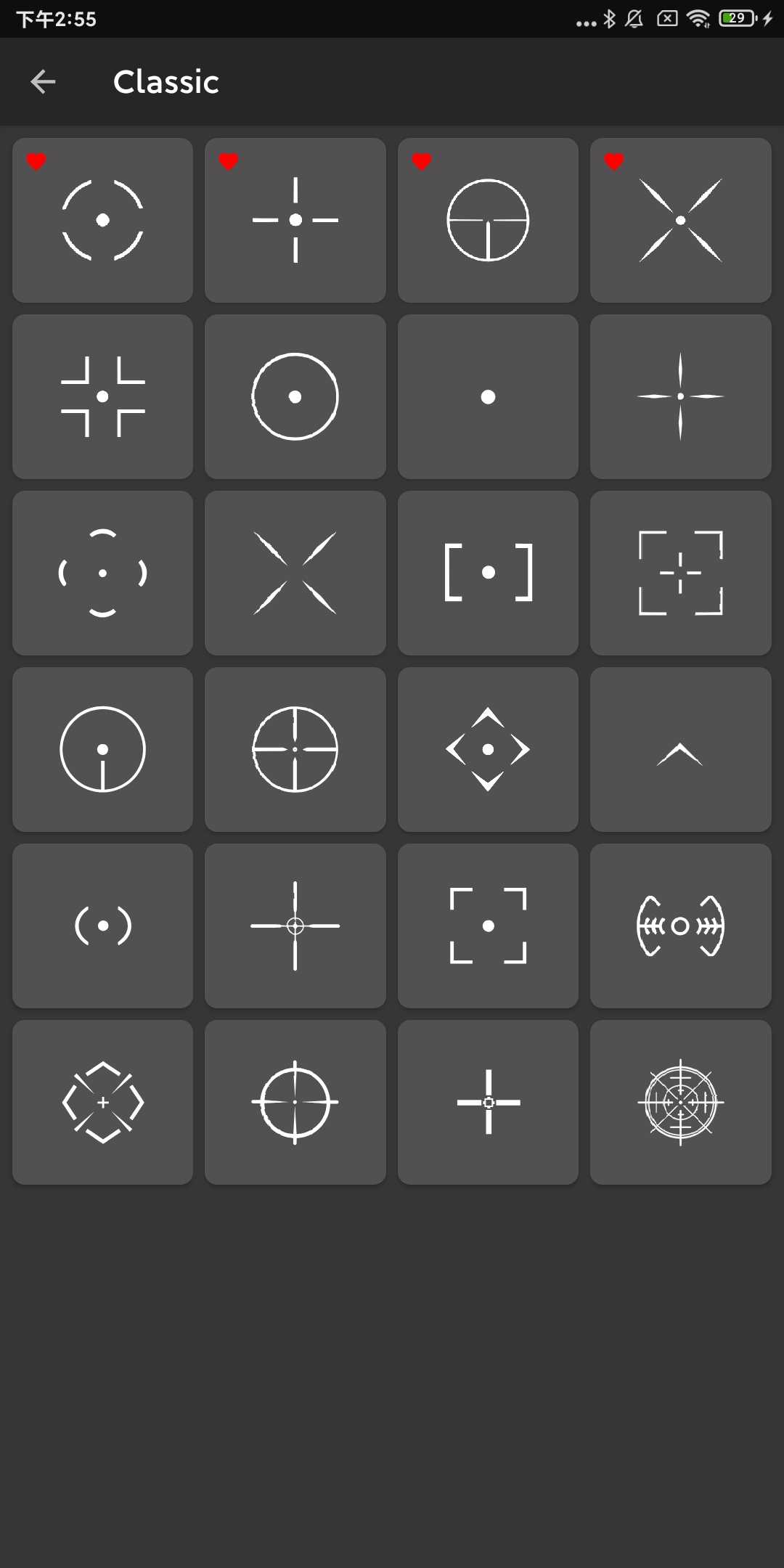Select the favorited circle with T-lines crosshair
The width and height of the screenshot is (784, 1568).
[x=488, y=221]
